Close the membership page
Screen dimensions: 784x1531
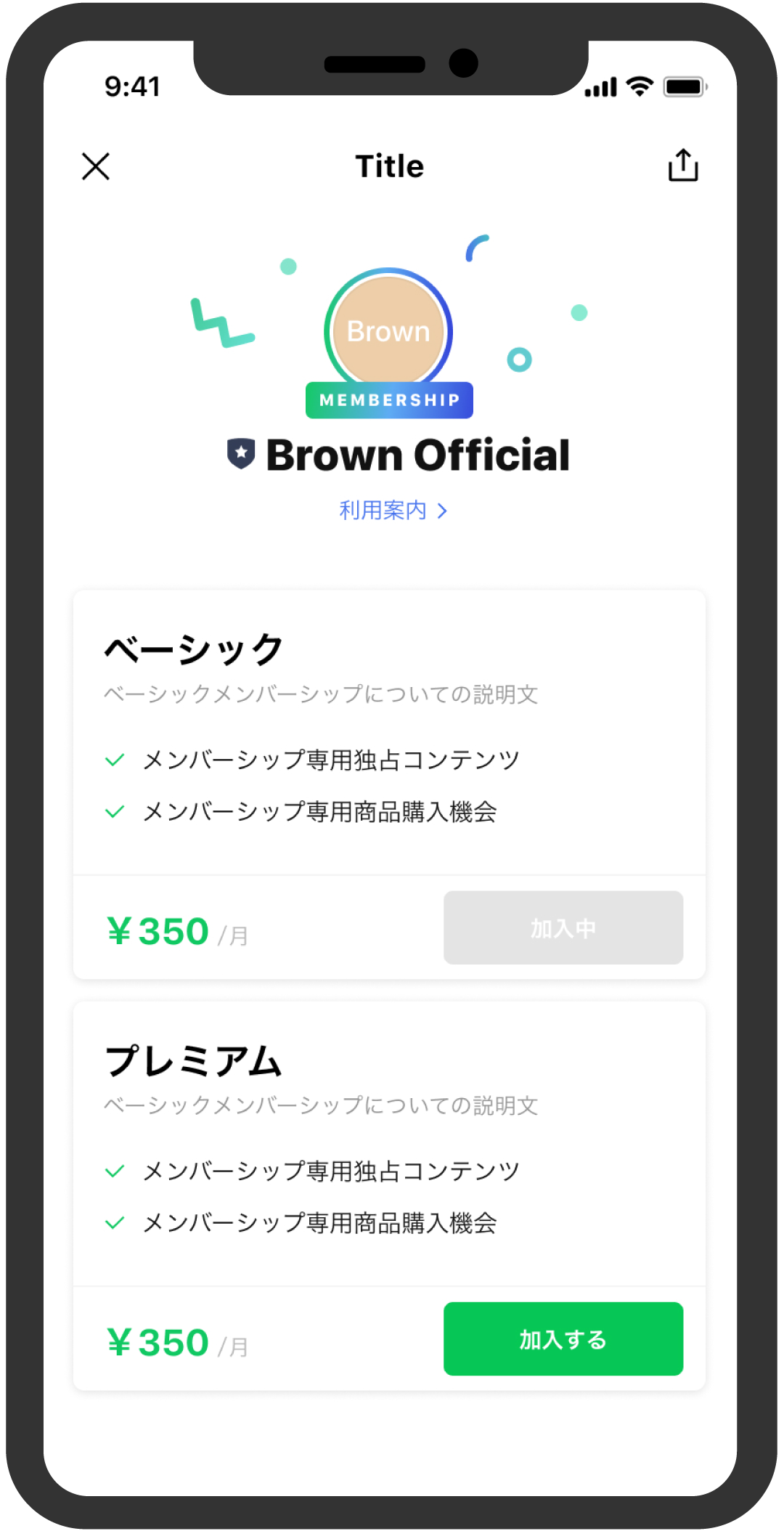96,166
